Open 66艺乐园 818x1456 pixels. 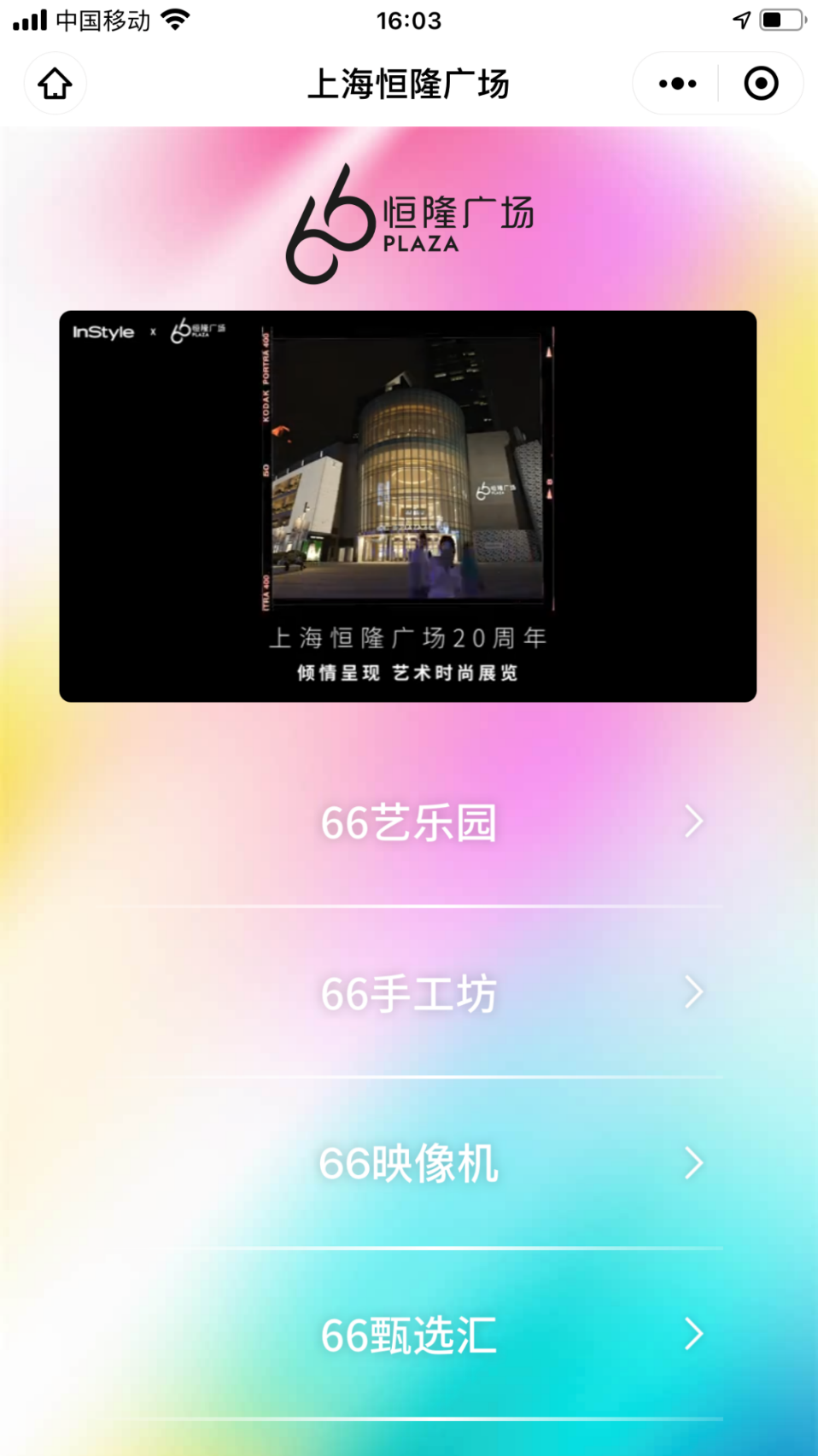408,822
